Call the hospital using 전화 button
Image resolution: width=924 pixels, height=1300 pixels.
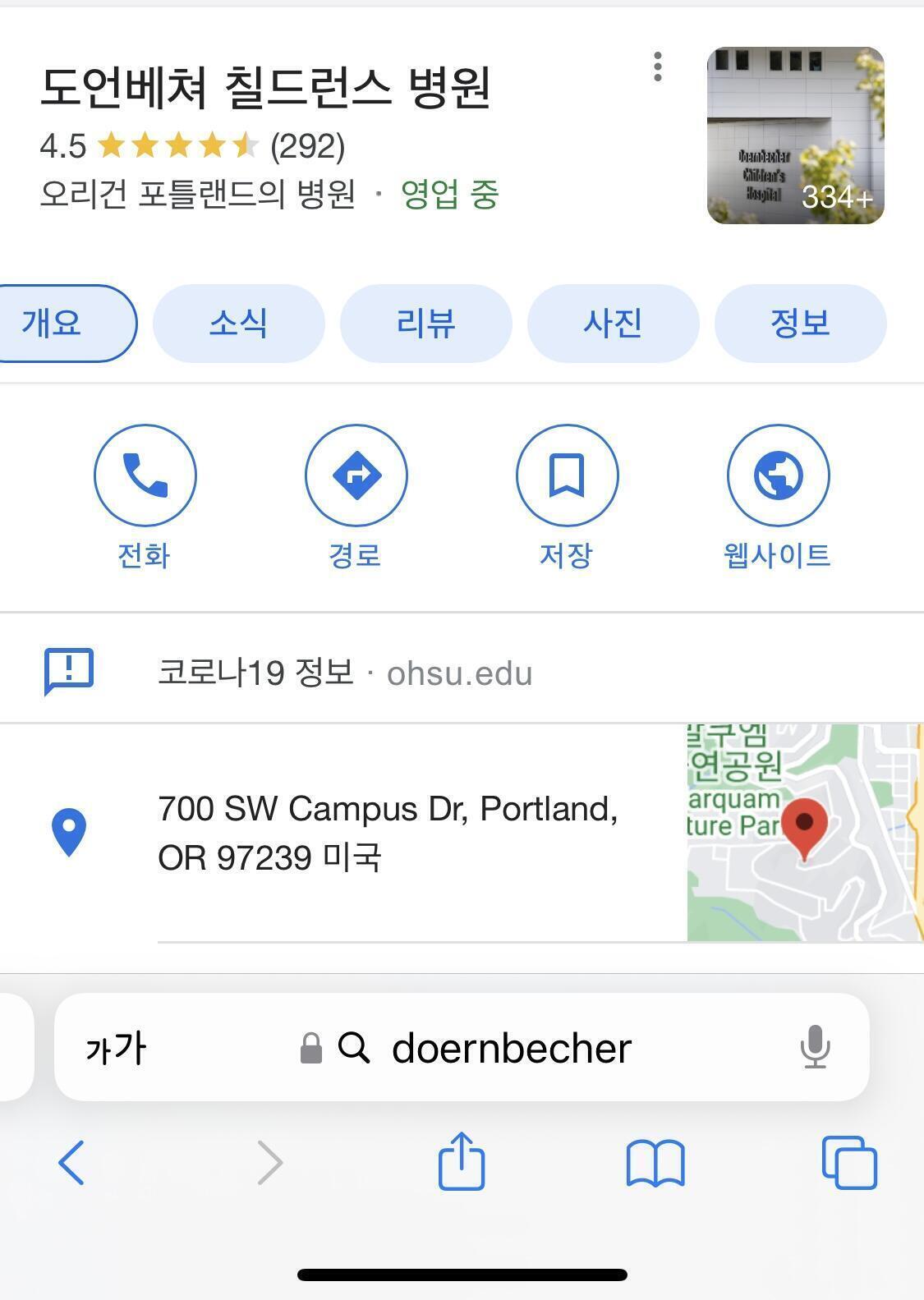[145, 475]
